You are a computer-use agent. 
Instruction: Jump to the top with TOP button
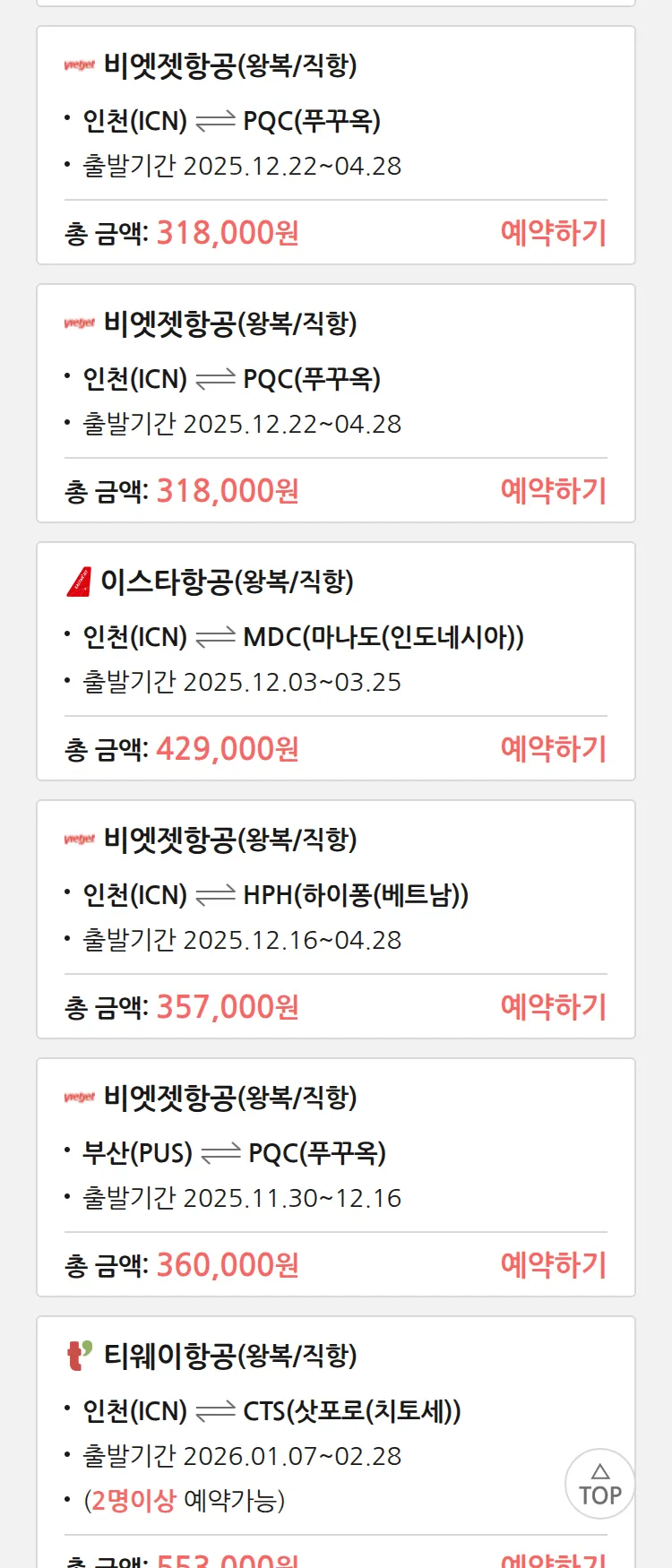pyautogui.click(x=599, y=1484)
